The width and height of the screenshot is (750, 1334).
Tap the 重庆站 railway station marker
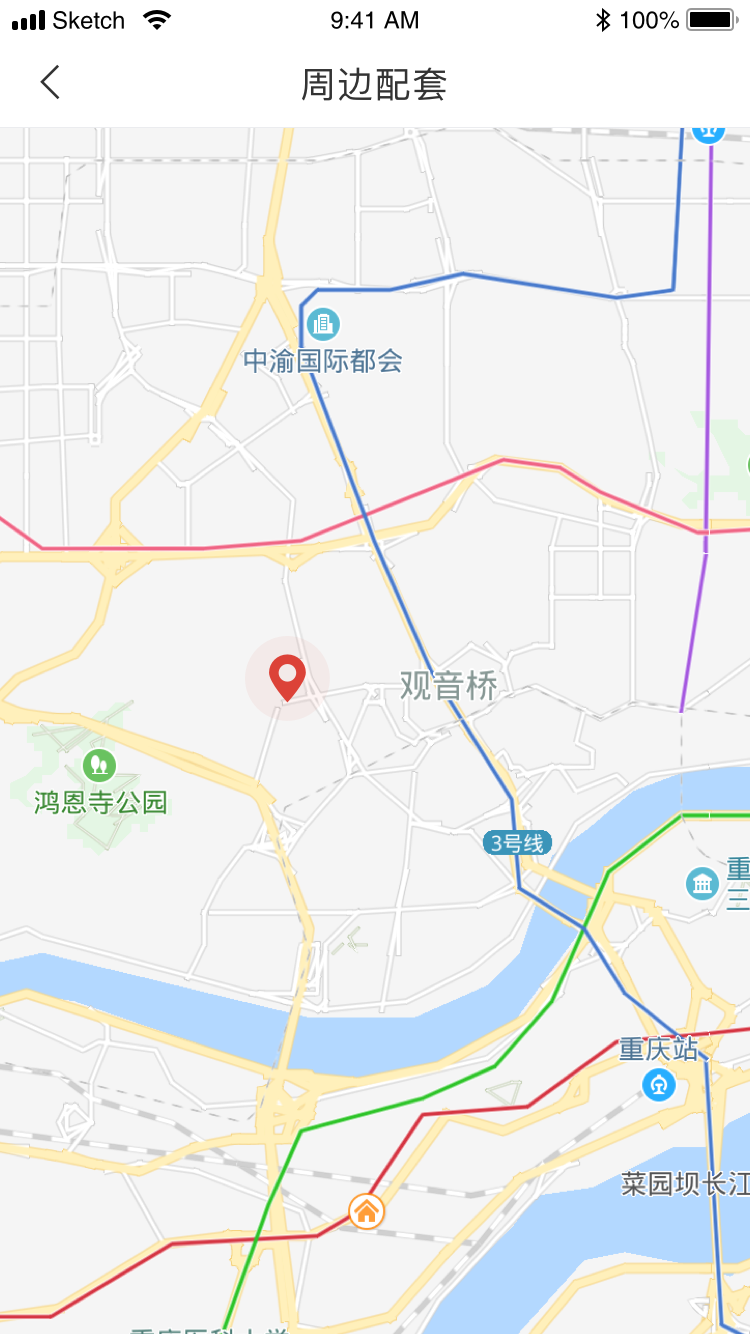tap(659, 1083)
